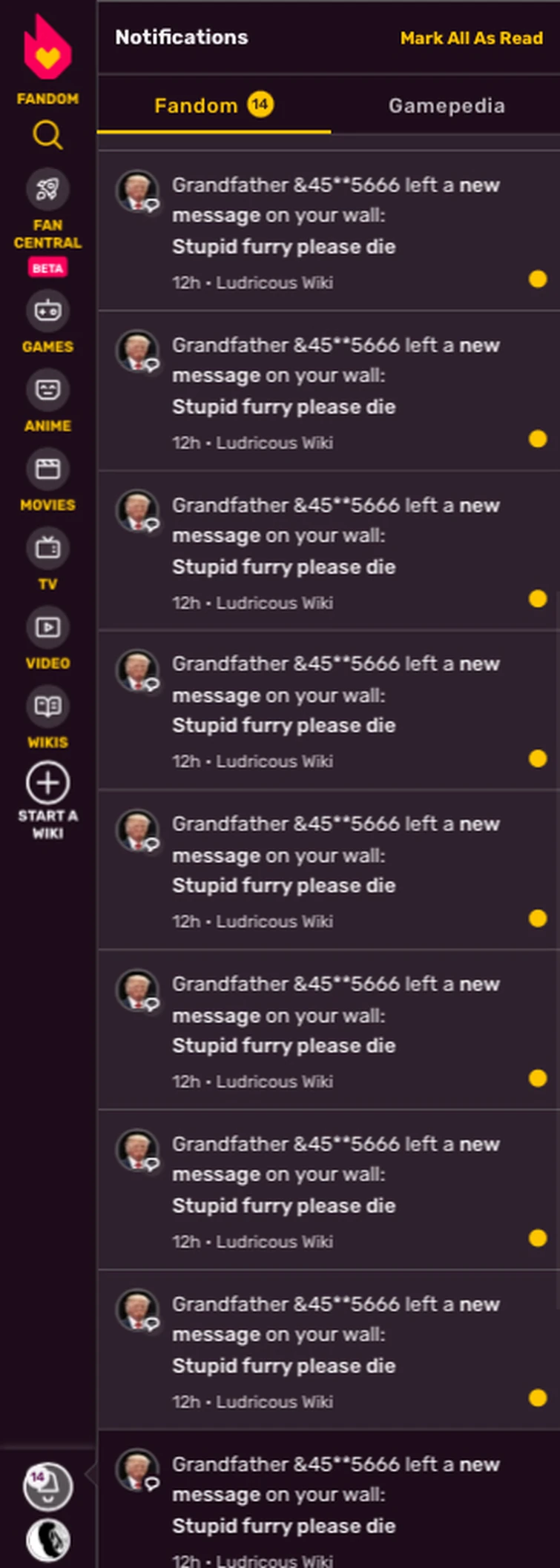Viewport: 560px width, 1568px height.
Task: Switch to the Gamepedia tab
Action: [x=446, y=106]
